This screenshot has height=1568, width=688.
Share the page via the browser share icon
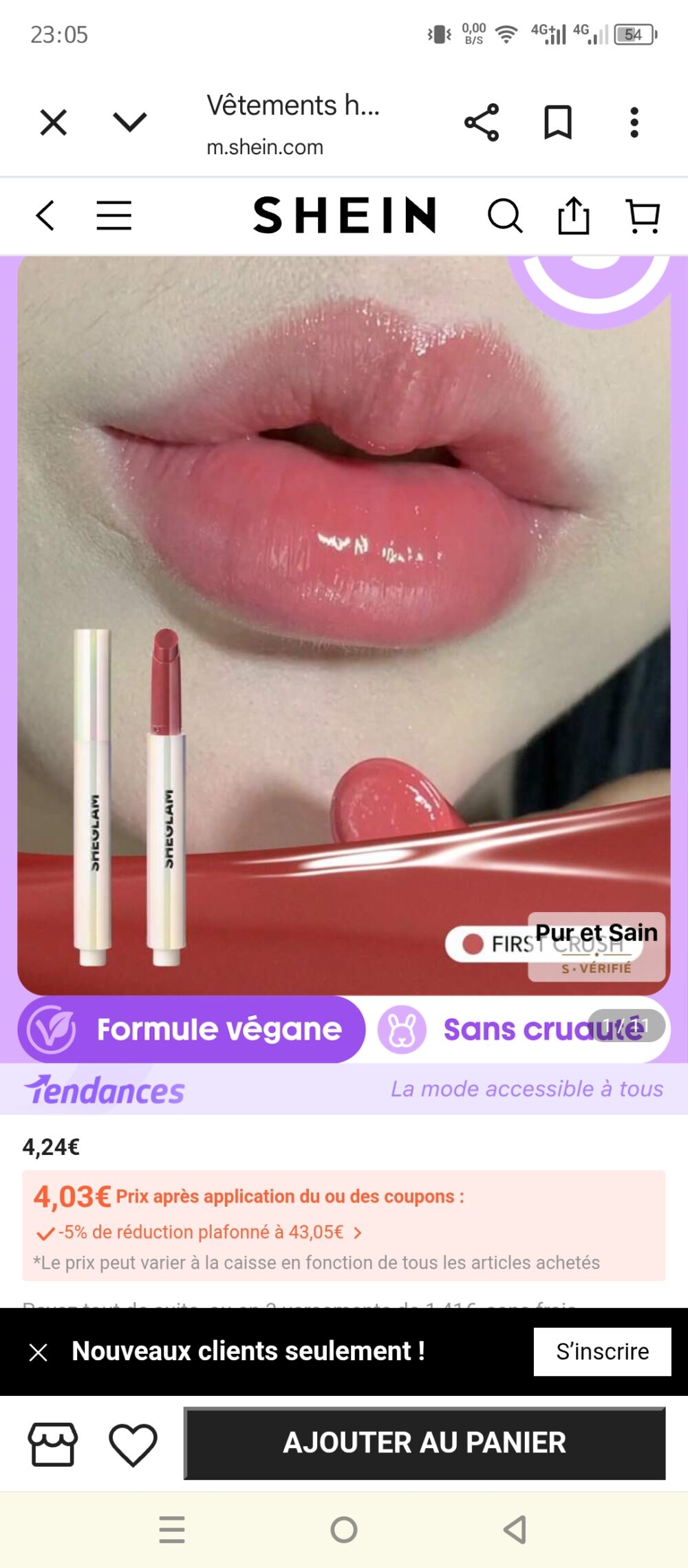tap(482, 123)
